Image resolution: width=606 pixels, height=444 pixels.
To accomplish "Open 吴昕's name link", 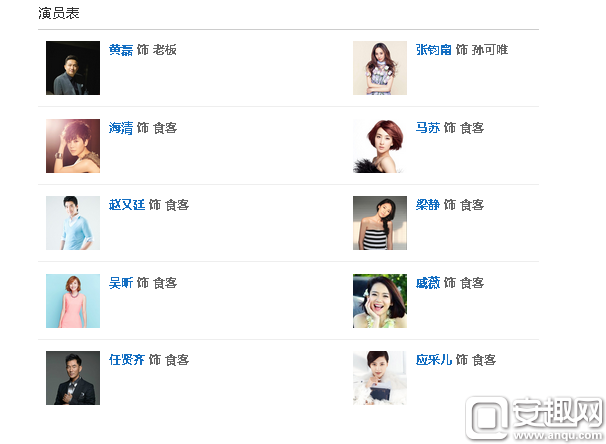I will 121,283.
